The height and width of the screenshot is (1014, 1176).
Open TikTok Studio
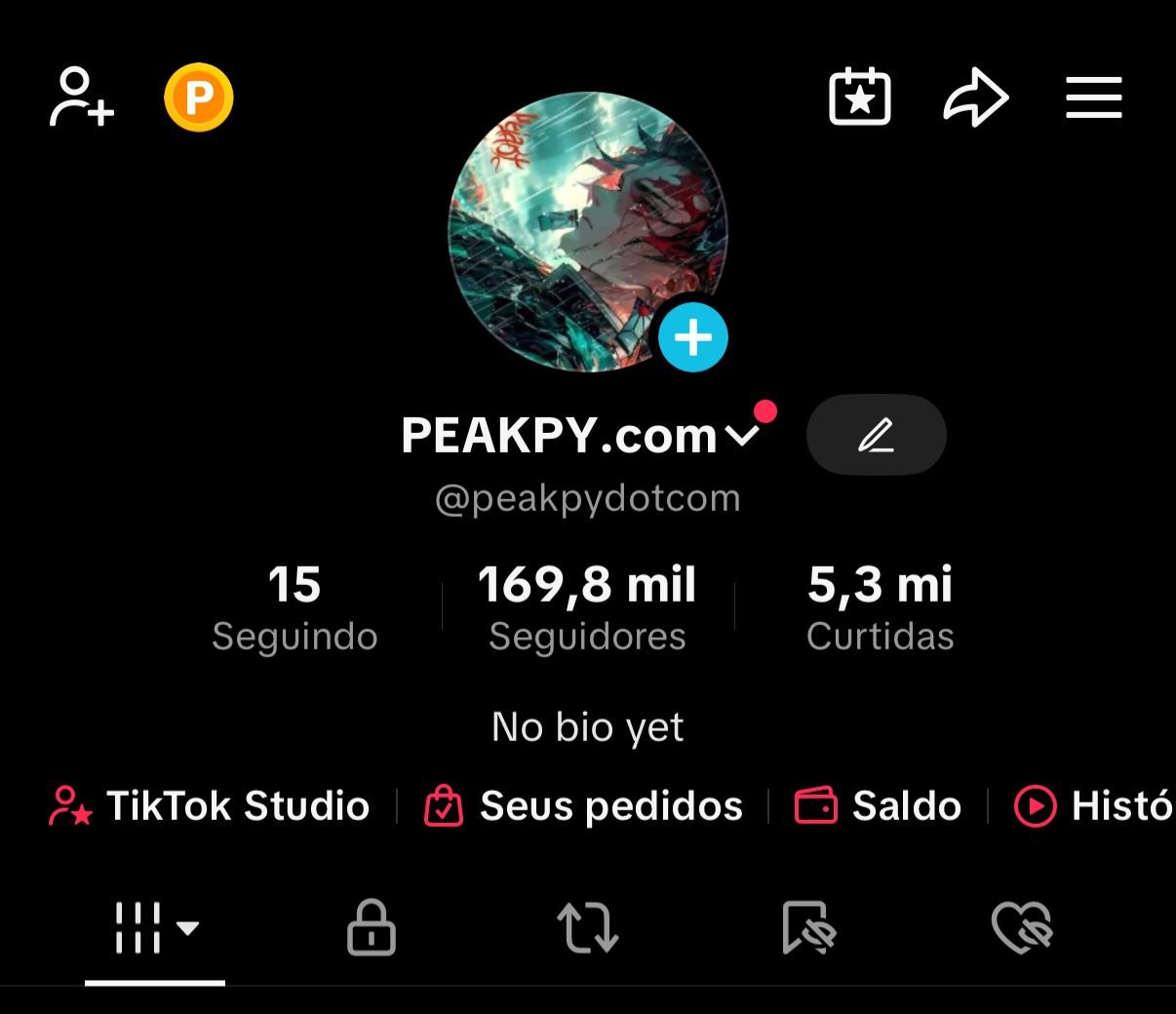coord(210,806)
